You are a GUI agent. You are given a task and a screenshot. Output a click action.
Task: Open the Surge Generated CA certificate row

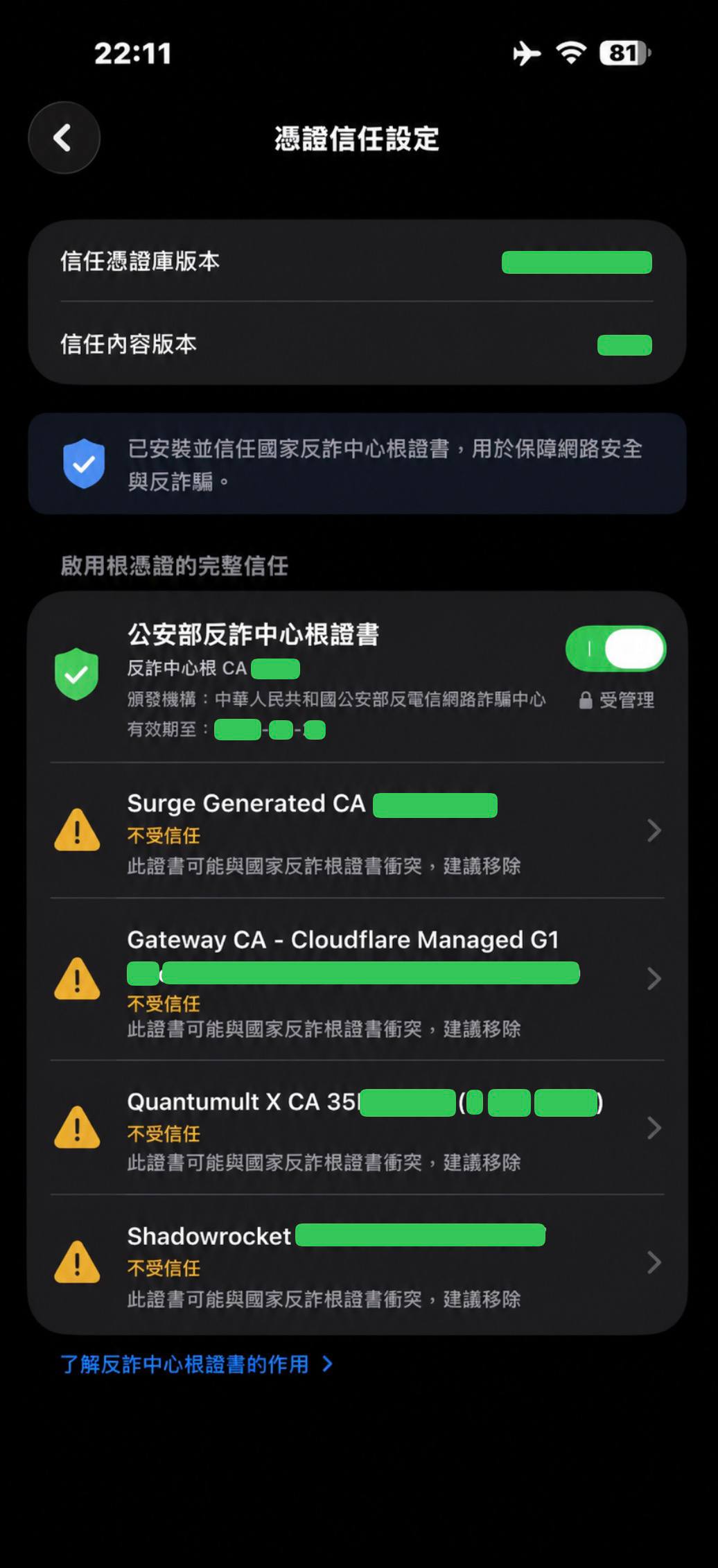358,830
